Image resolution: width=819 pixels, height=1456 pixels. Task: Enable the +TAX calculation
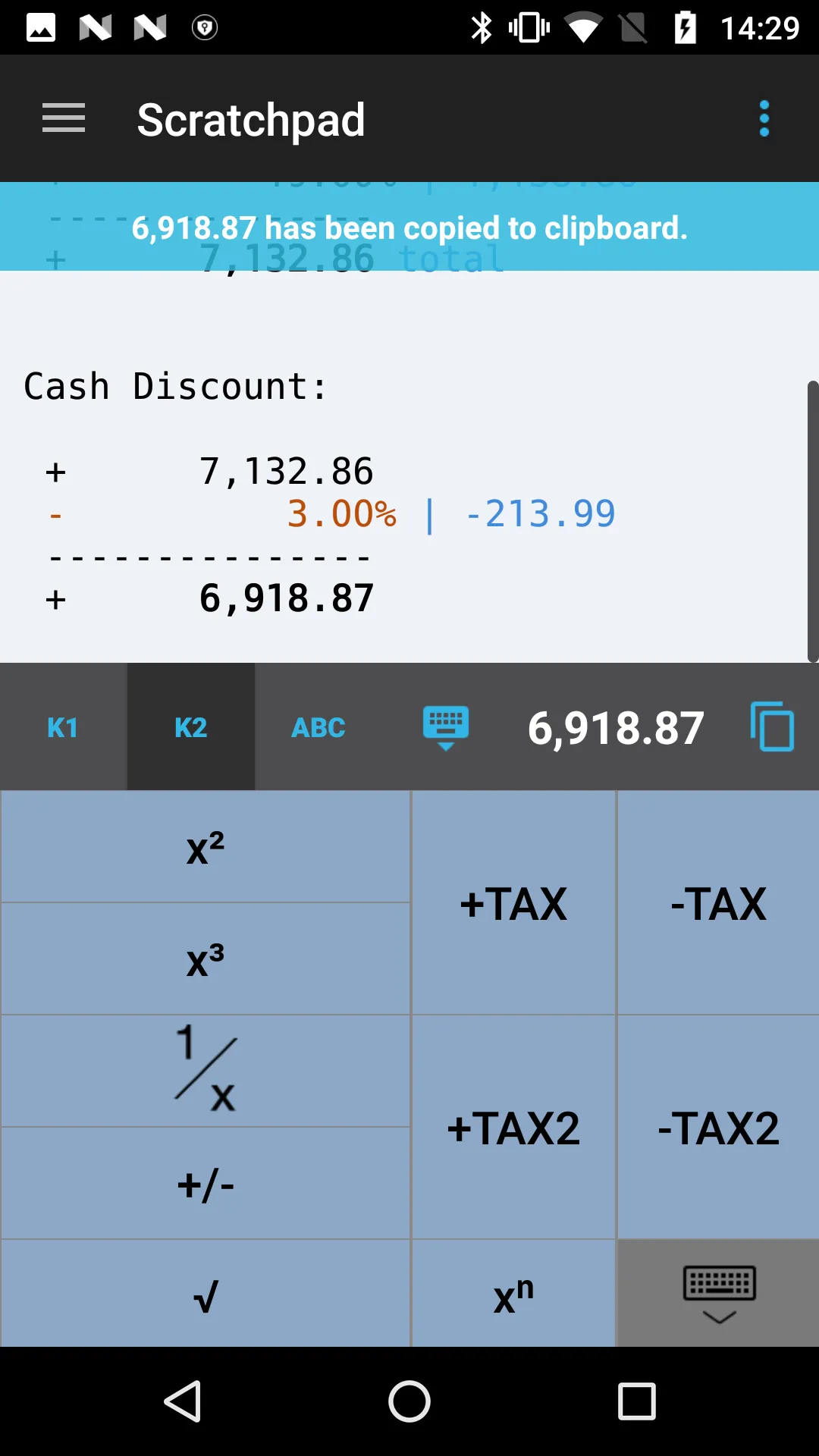(513, 902)
